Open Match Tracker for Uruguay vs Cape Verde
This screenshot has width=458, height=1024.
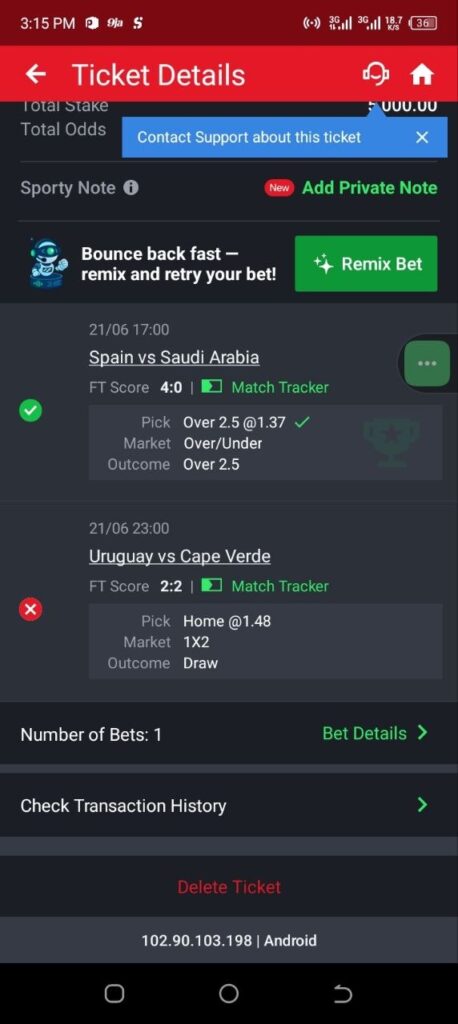pos(265,586)
